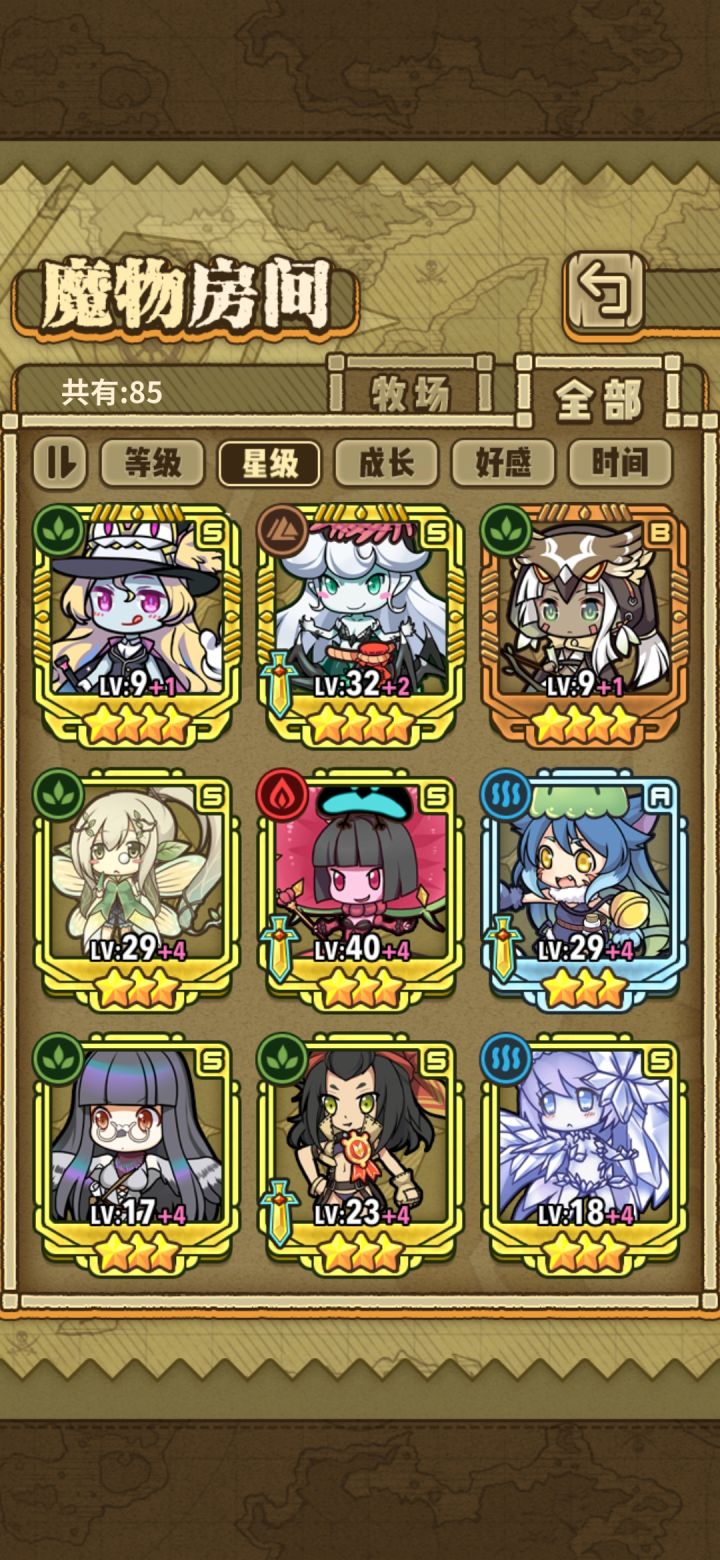The height and width of the screenshot is (1560, 720).
Task: Tap the fire element icon on LV:40 card
Action: [x=286, y=798]
